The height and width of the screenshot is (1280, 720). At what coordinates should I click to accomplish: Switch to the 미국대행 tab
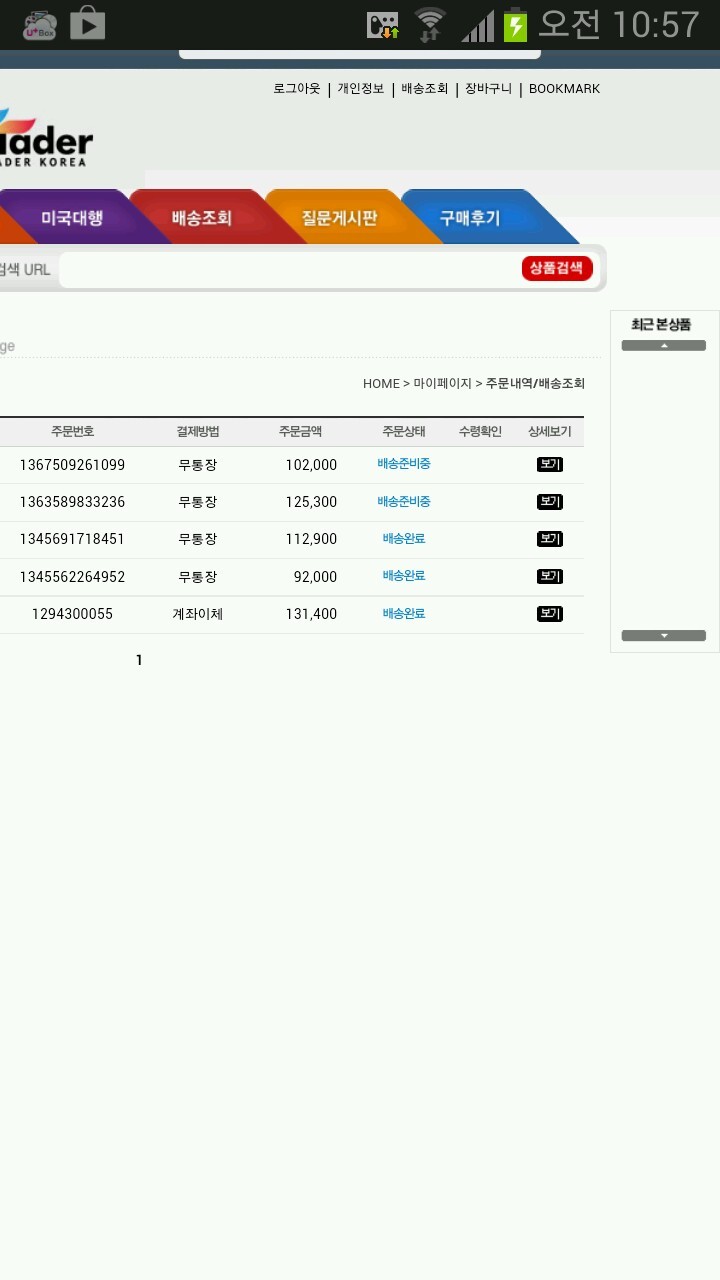pos(72,218)
